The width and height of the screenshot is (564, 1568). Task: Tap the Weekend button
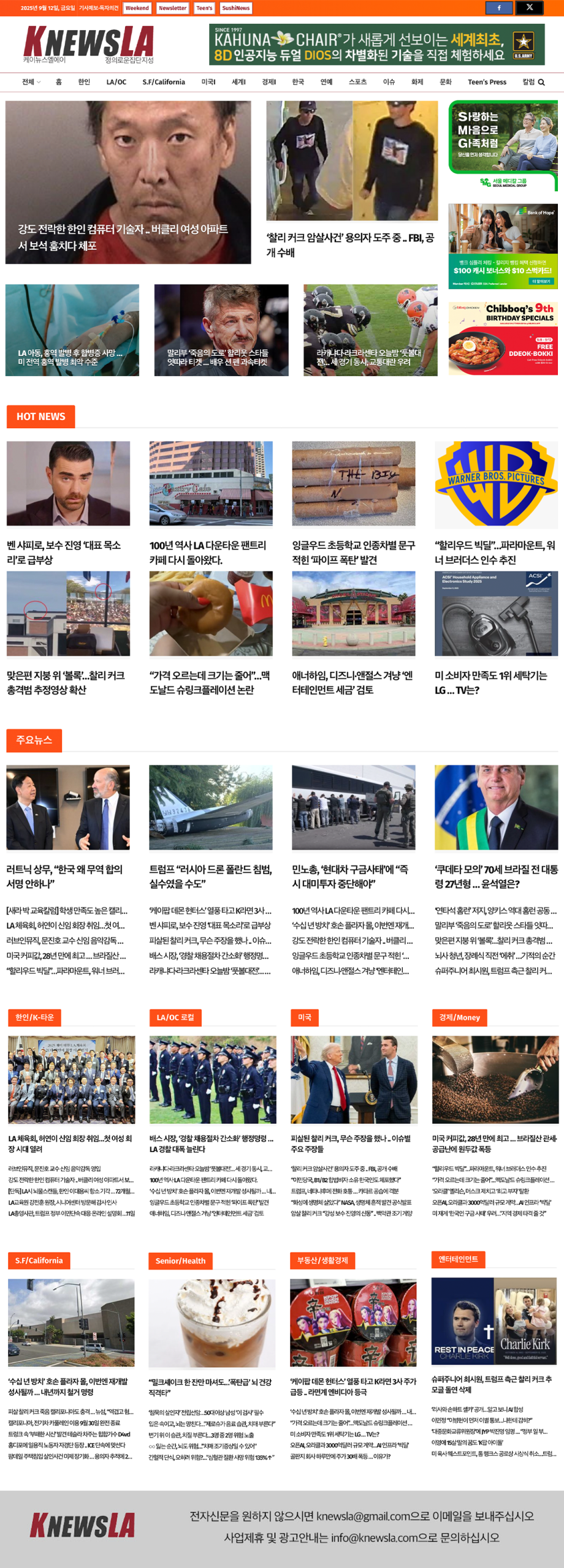click(x=137, y=8)
